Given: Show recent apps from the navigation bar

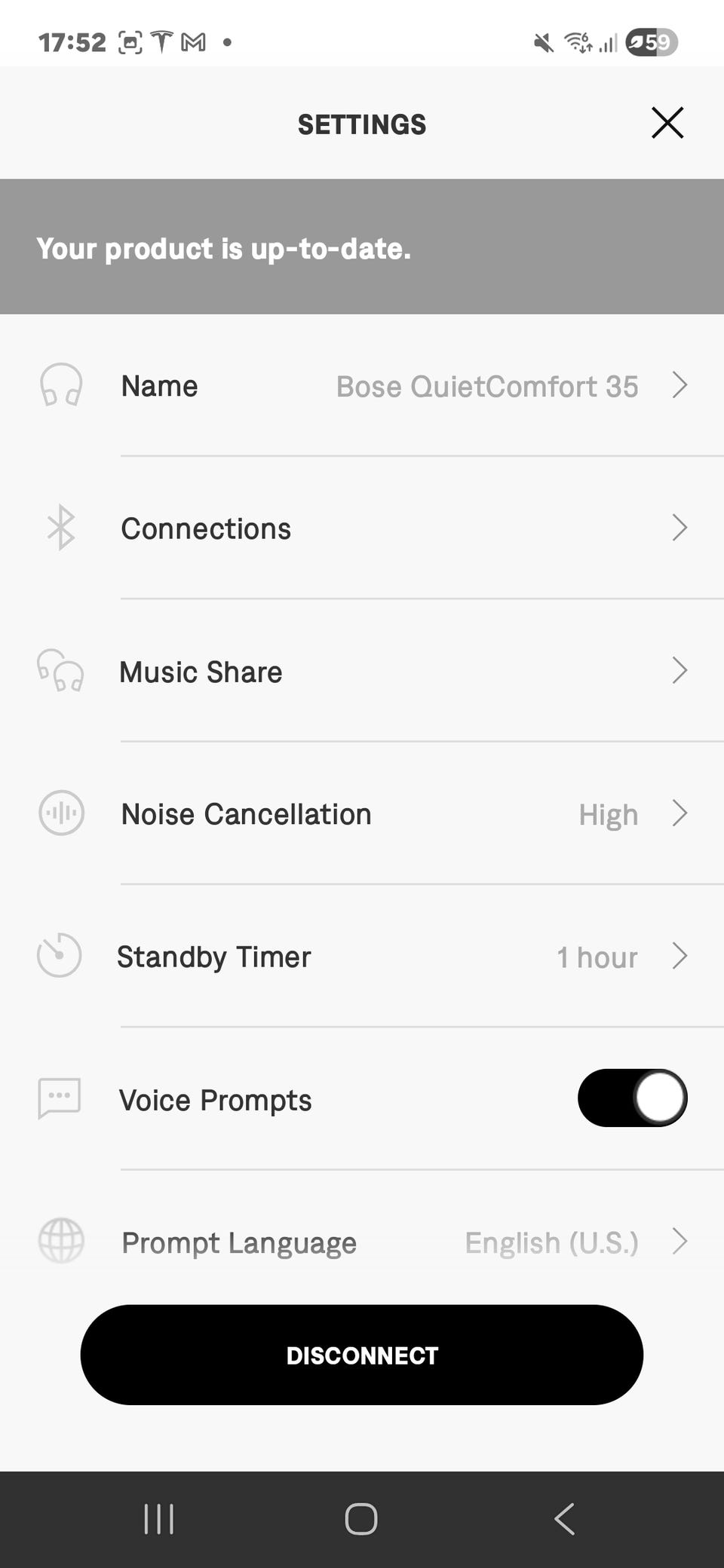Looking at the screenshot, I should 159,1519.
